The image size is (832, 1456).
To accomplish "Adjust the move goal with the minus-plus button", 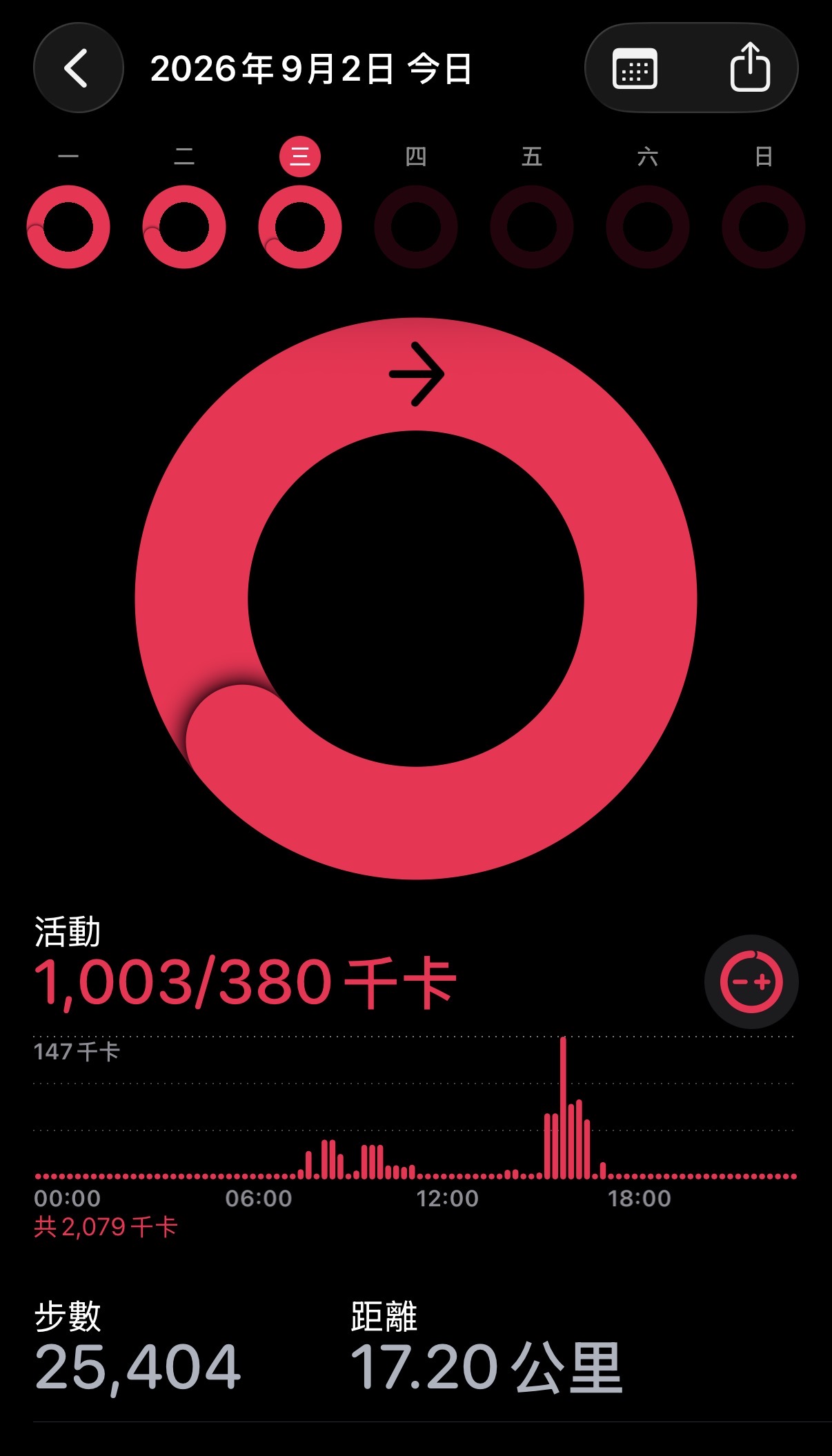I will (751, 981).
